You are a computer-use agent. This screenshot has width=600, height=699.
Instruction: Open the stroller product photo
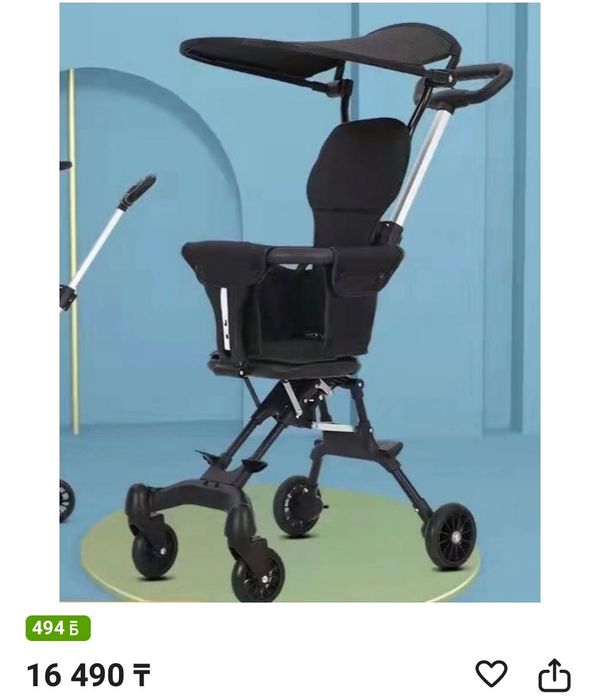pyautogui.click(x=300, y=302)
